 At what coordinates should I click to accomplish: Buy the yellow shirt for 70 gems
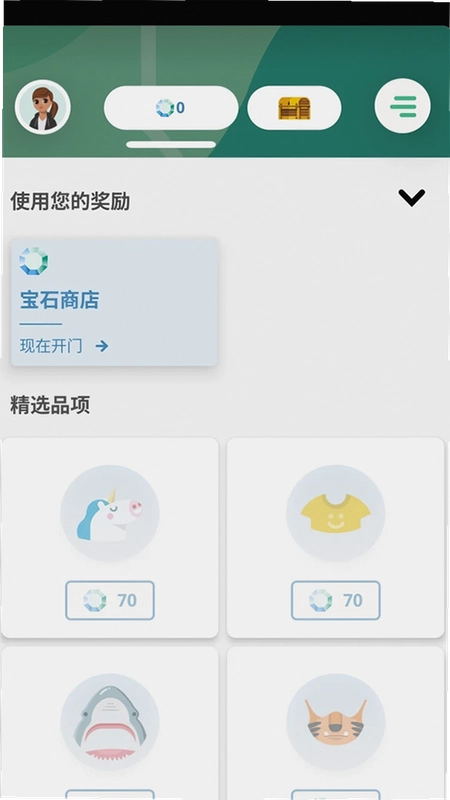pos(336,601)
